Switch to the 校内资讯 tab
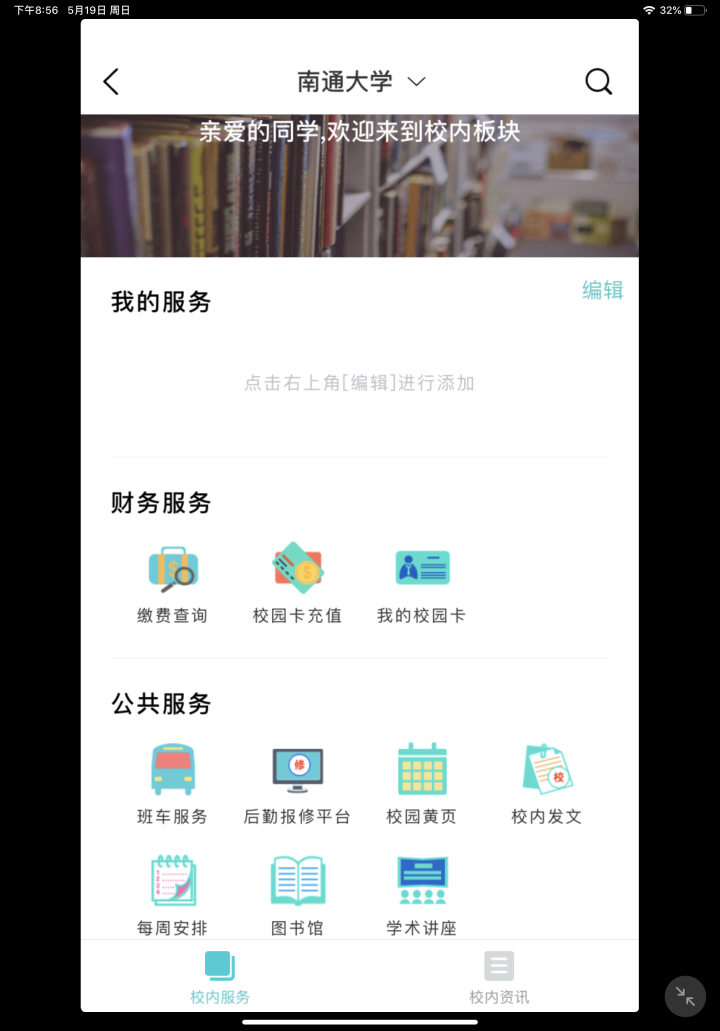This screenshot has height=1031, width=720. (499, 977)
